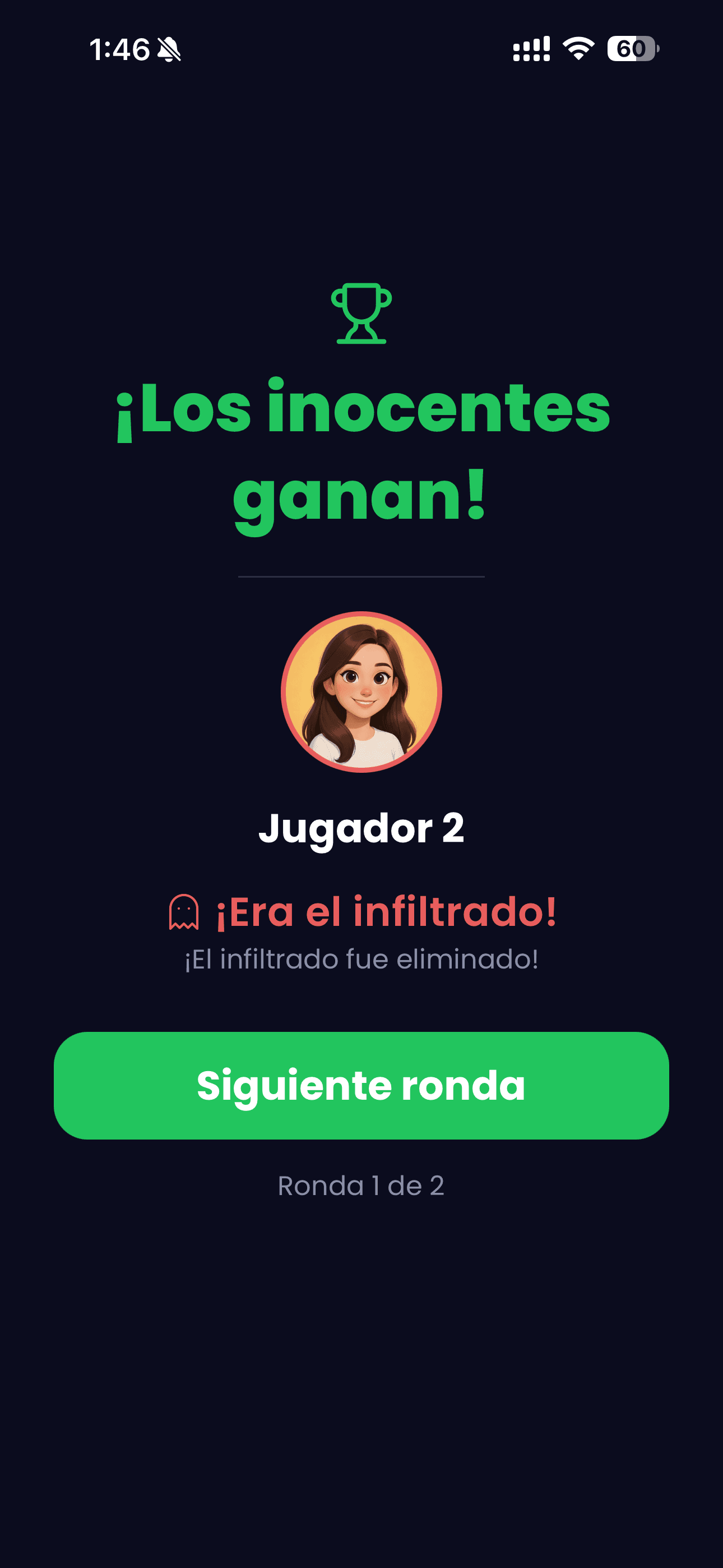Click the red ring around the avatar
This screenshot has height=1568, width=723.
[x=361, y=615]
